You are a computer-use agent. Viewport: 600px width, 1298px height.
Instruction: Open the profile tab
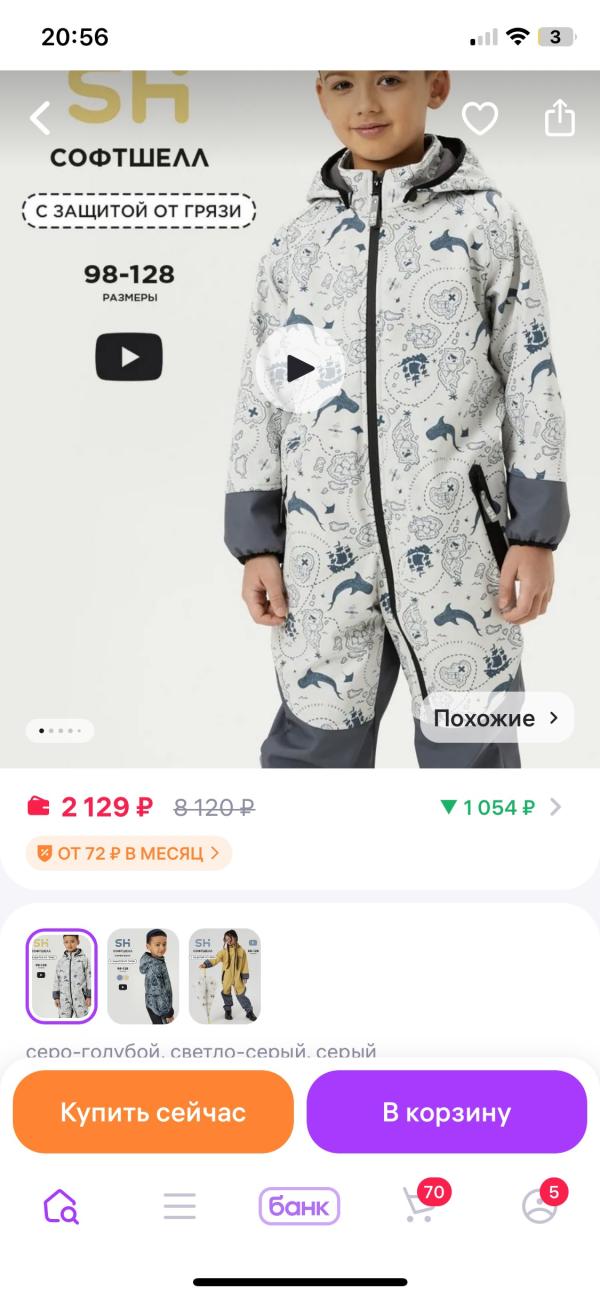tap(540, 1206)
